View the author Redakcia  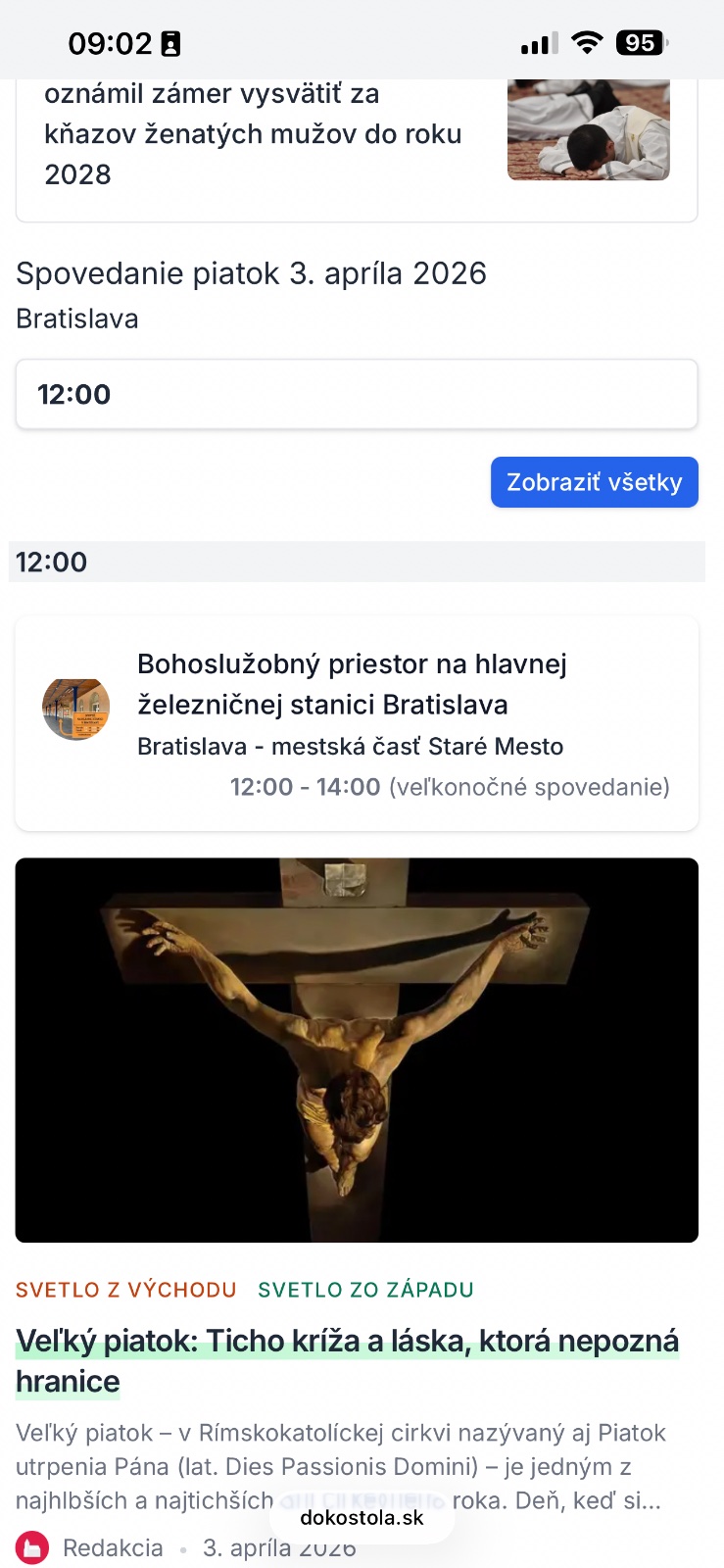click(112, 1548)
